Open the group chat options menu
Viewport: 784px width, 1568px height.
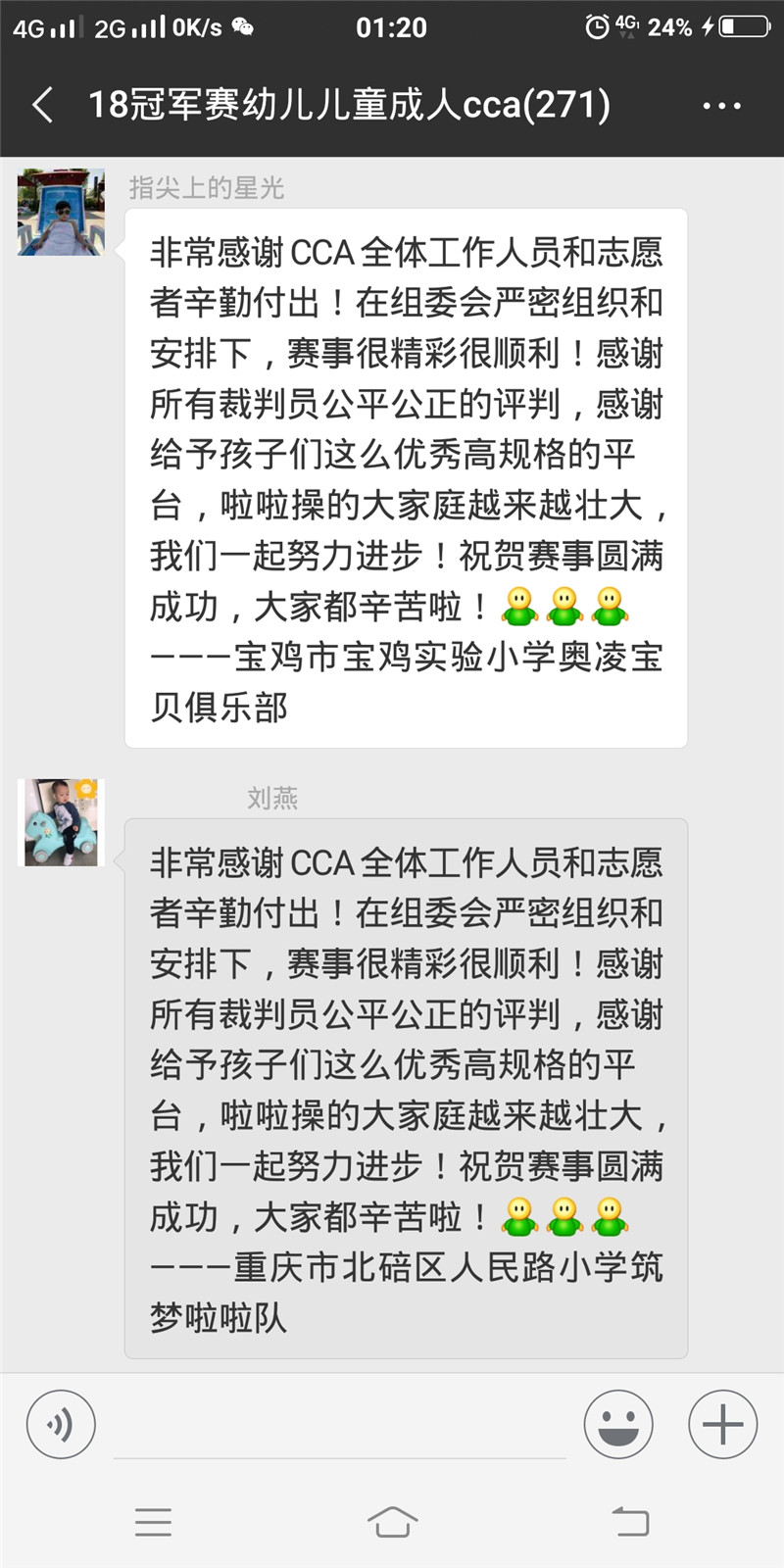click(x=722, y=106)
